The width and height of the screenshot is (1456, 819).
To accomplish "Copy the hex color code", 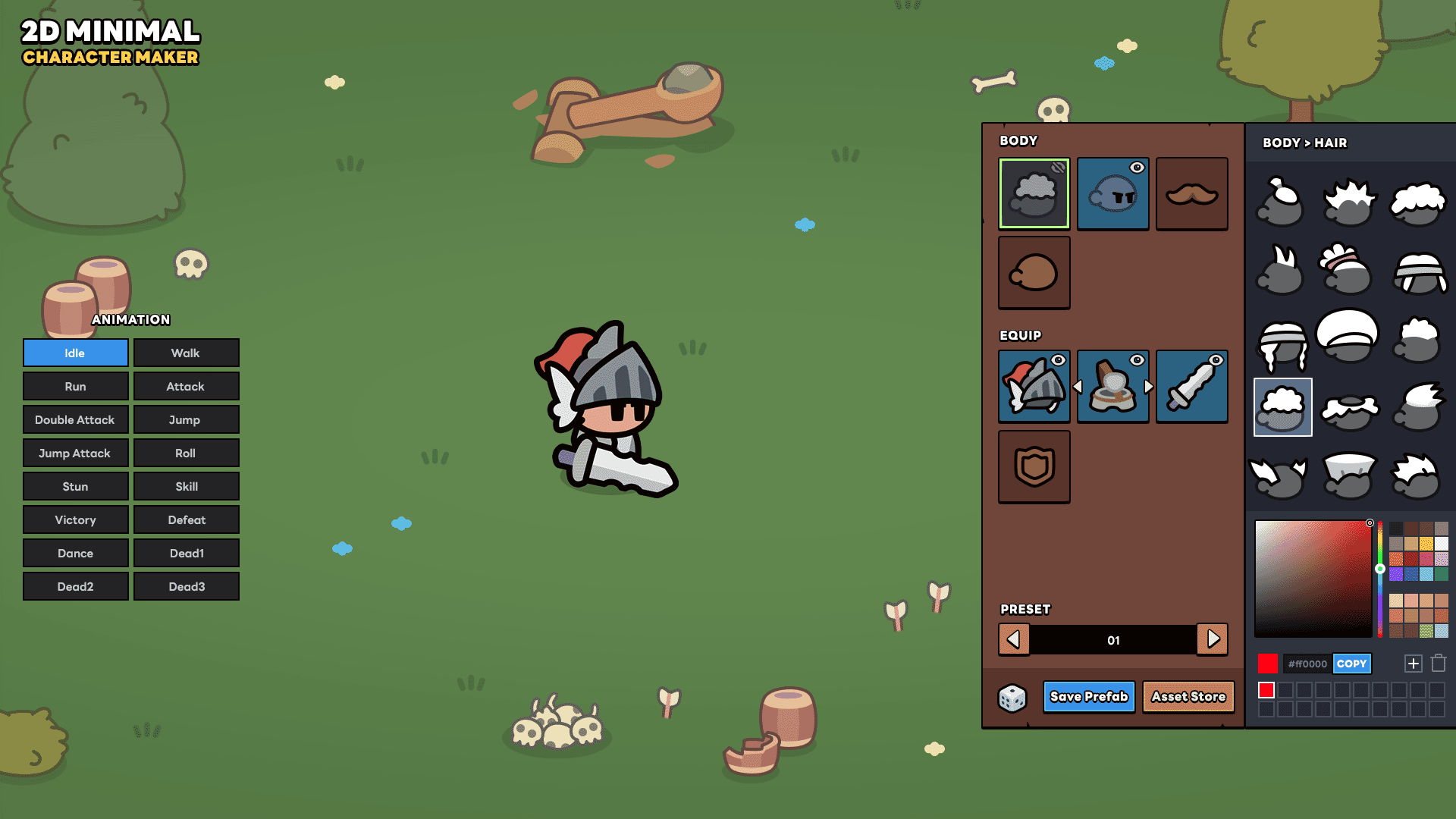I will coord(1351,664).
